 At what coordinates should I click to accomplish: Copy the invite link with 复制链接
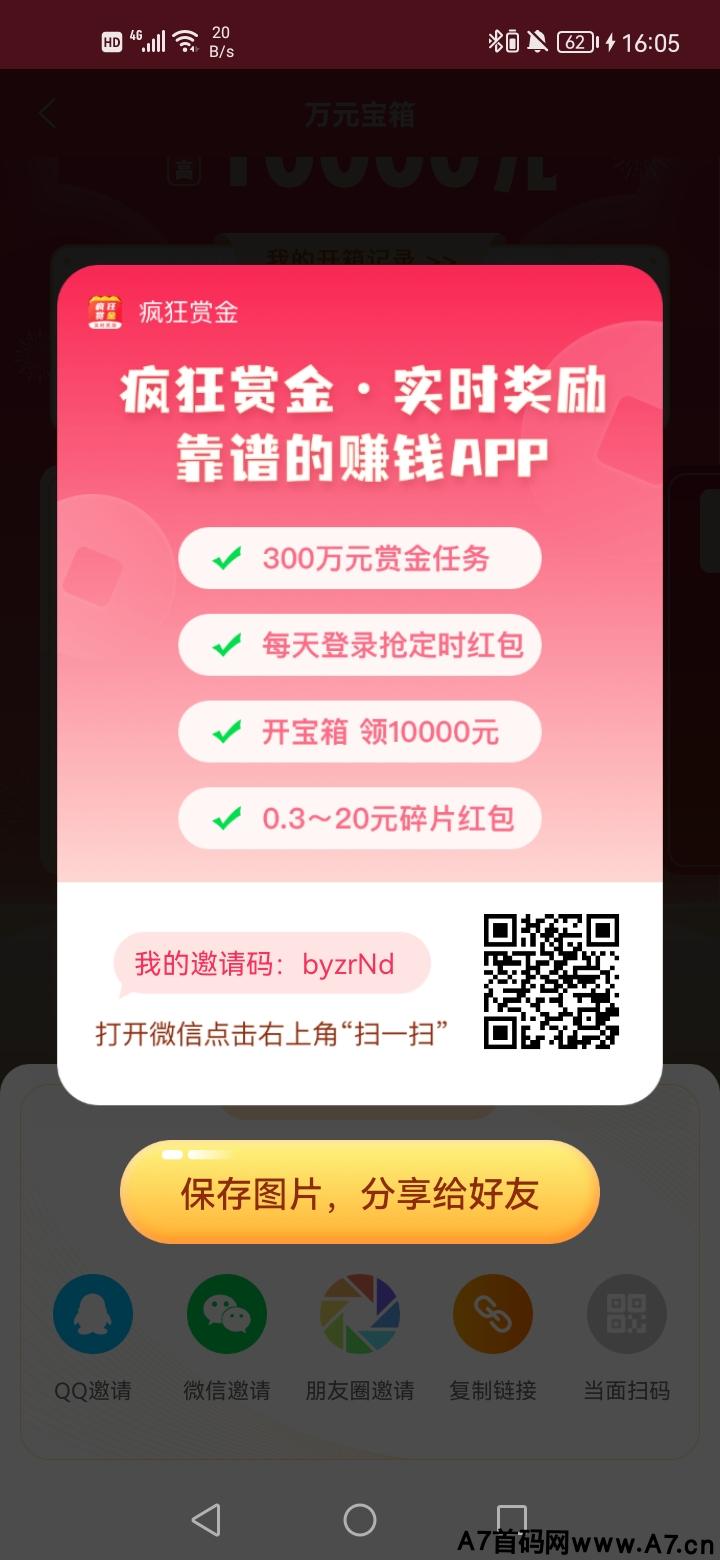click(x=493, y=1314)
